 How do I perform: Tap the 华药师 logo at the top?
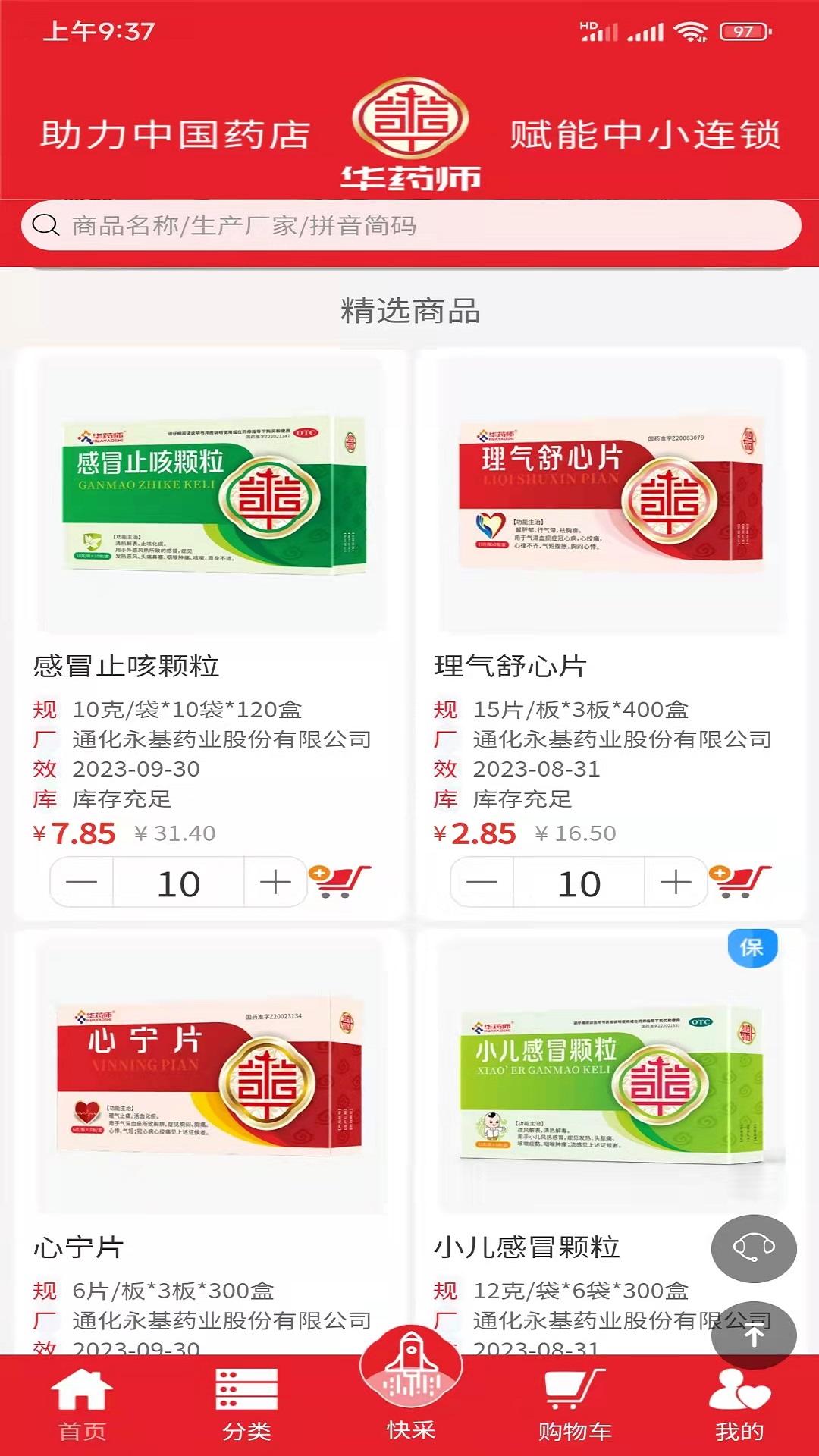(x=409, y=129)
